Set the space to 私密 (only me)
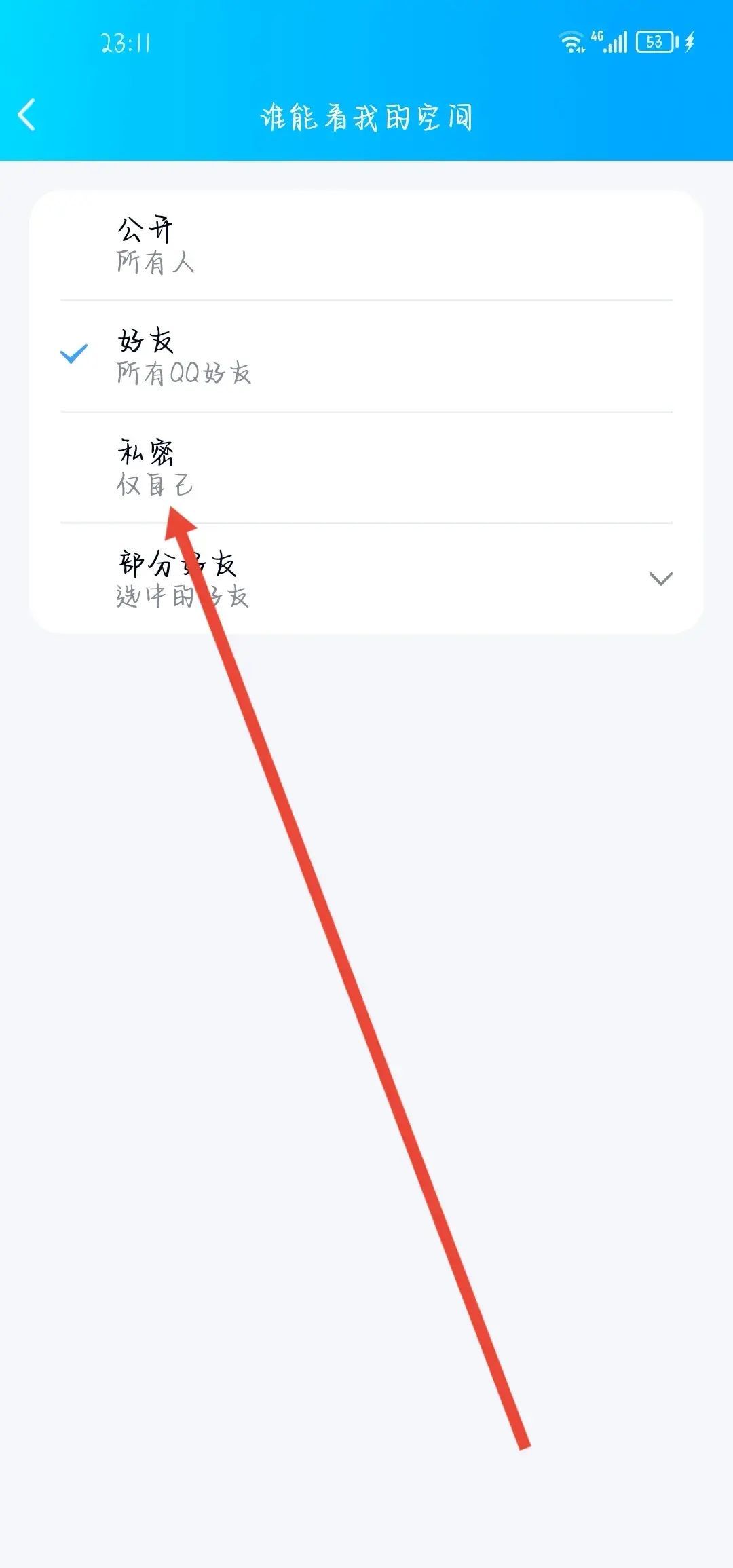This screenshot has height=1568, width=733. tap(366, 468)
